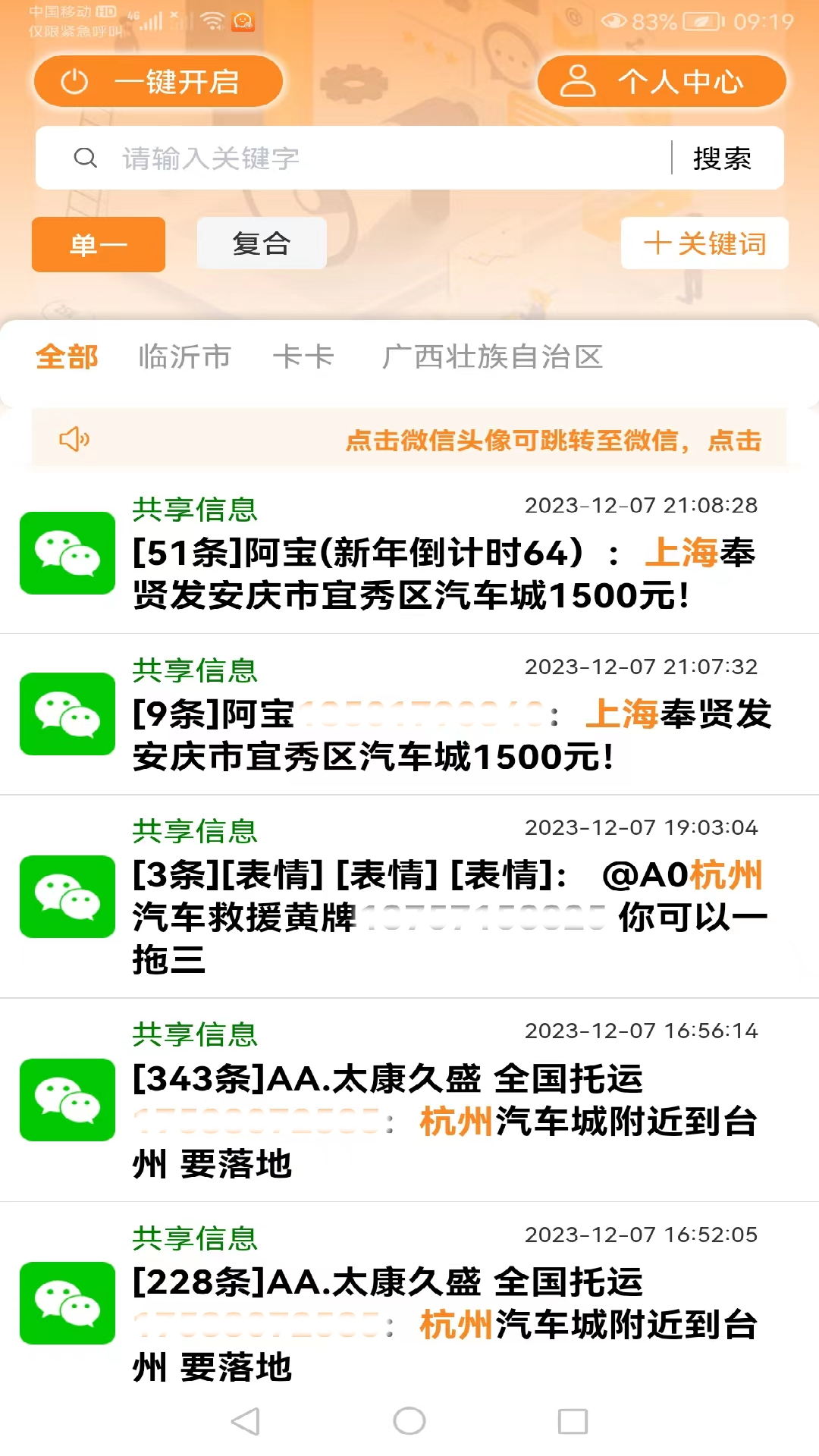Focus the 请输入关键字 search field
This screenshot has height=1456, width=819.
click(x=379, y=158)
